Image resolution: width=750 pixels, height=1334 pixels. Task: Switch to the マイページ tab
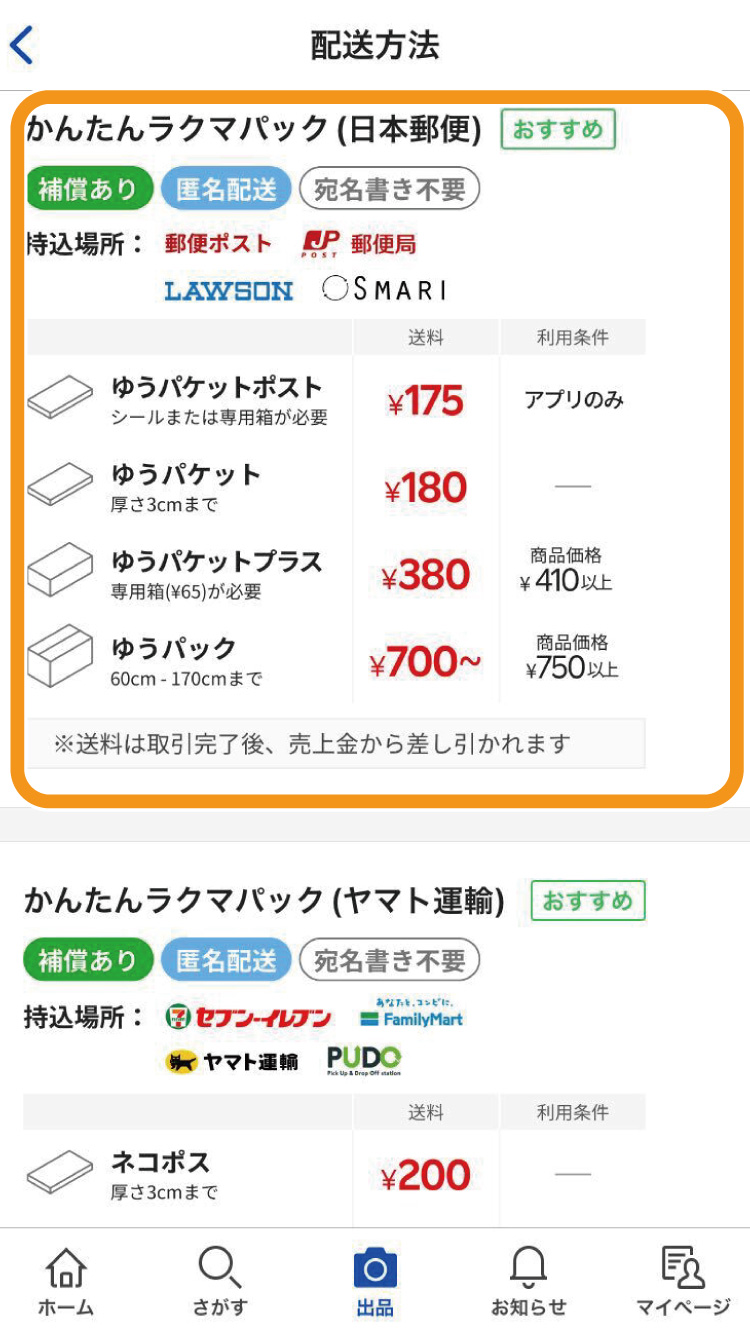pyautogui.click(x=684, y=1282)
